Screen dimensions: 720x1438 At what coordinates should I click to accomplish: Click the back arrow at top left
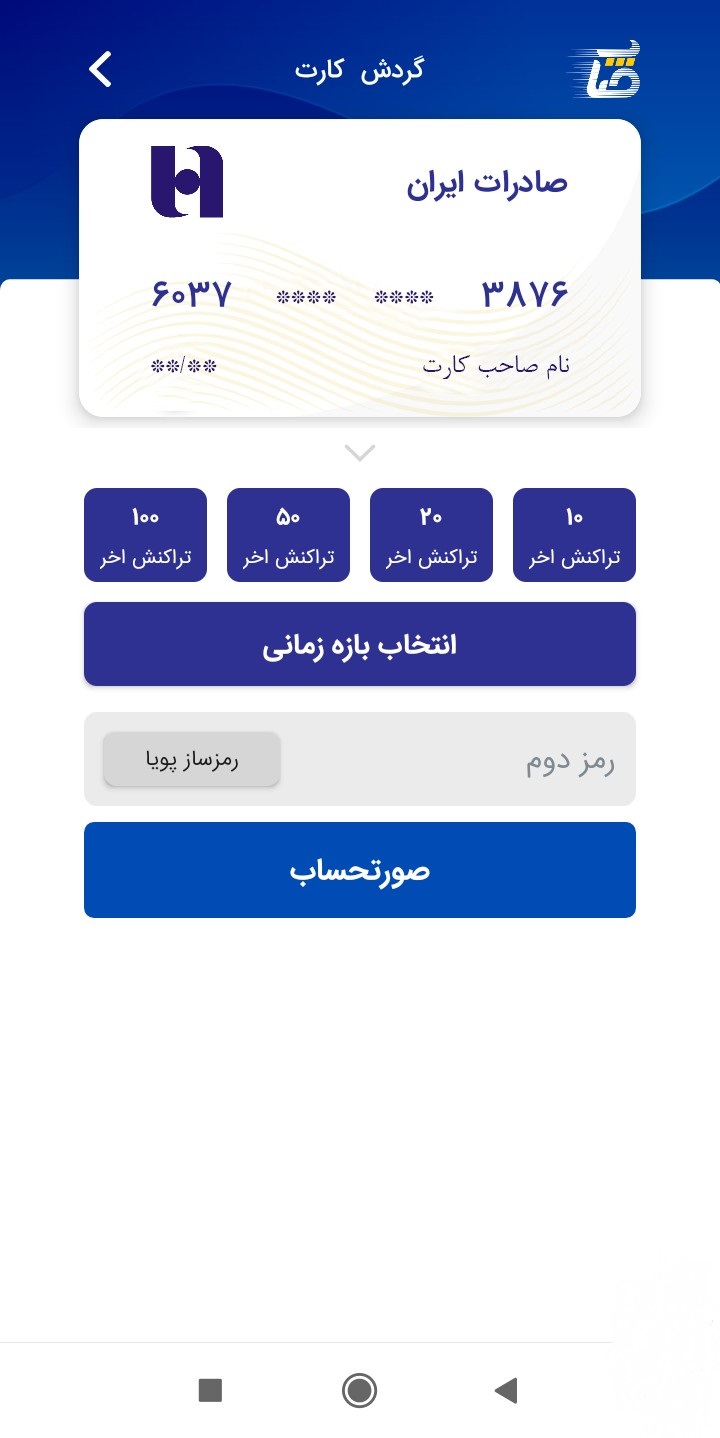coord(99,68)
